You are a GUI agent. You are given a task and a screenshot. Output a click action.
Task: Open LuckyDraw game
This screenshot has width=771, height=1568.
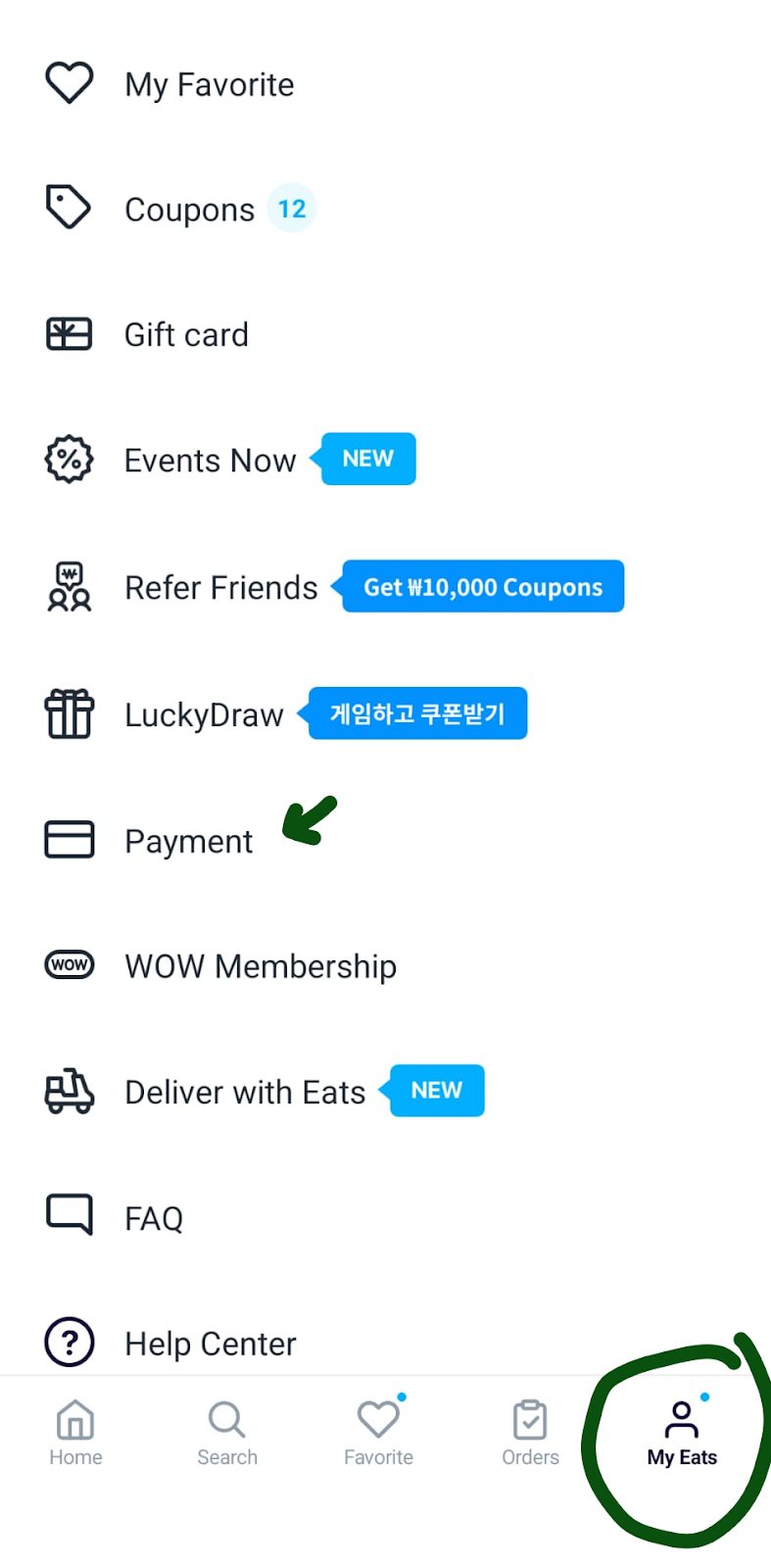click(204, 714)
